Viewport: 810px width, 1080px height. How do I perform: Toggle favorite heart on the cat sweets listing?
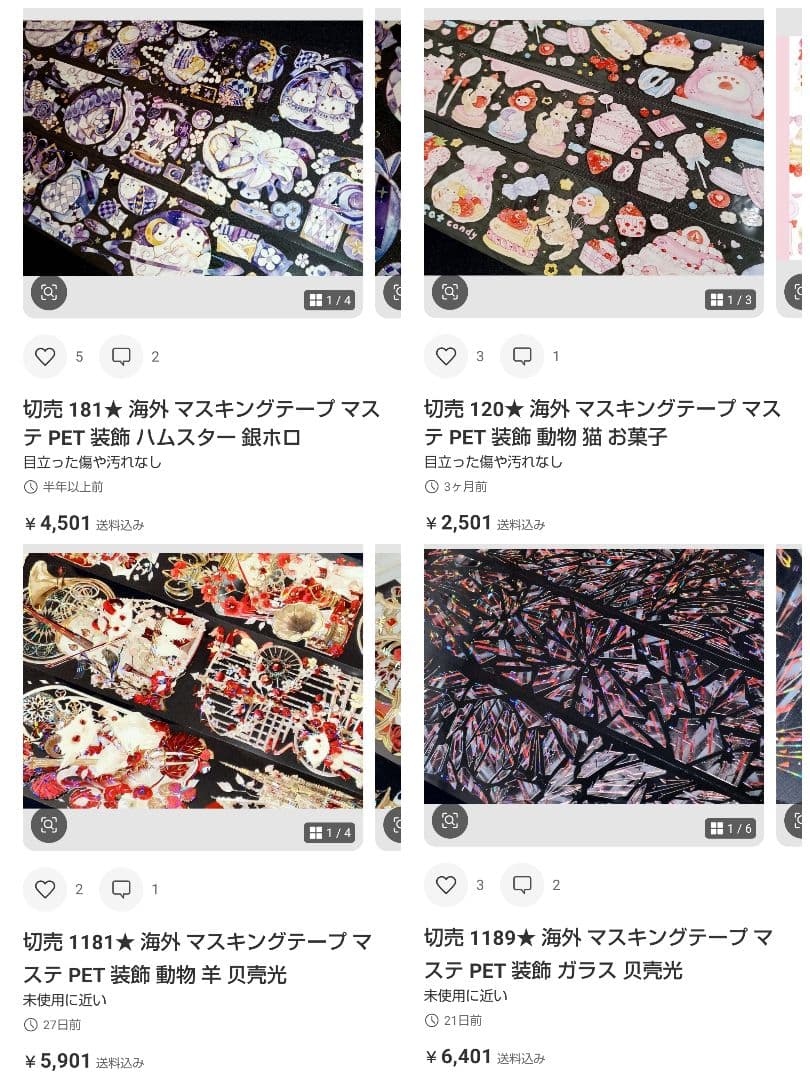click(x=446, y=356)
